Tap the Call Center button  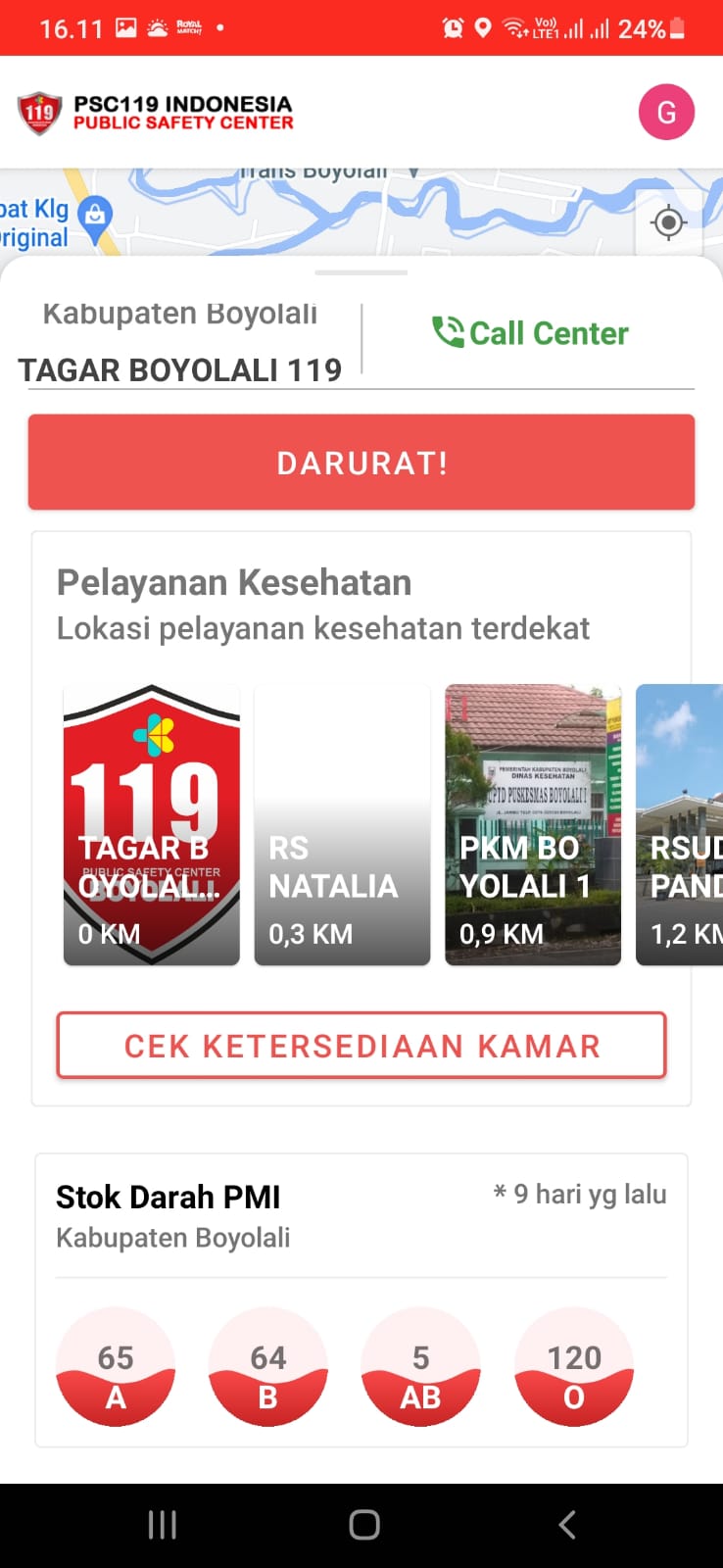(530, 333)
